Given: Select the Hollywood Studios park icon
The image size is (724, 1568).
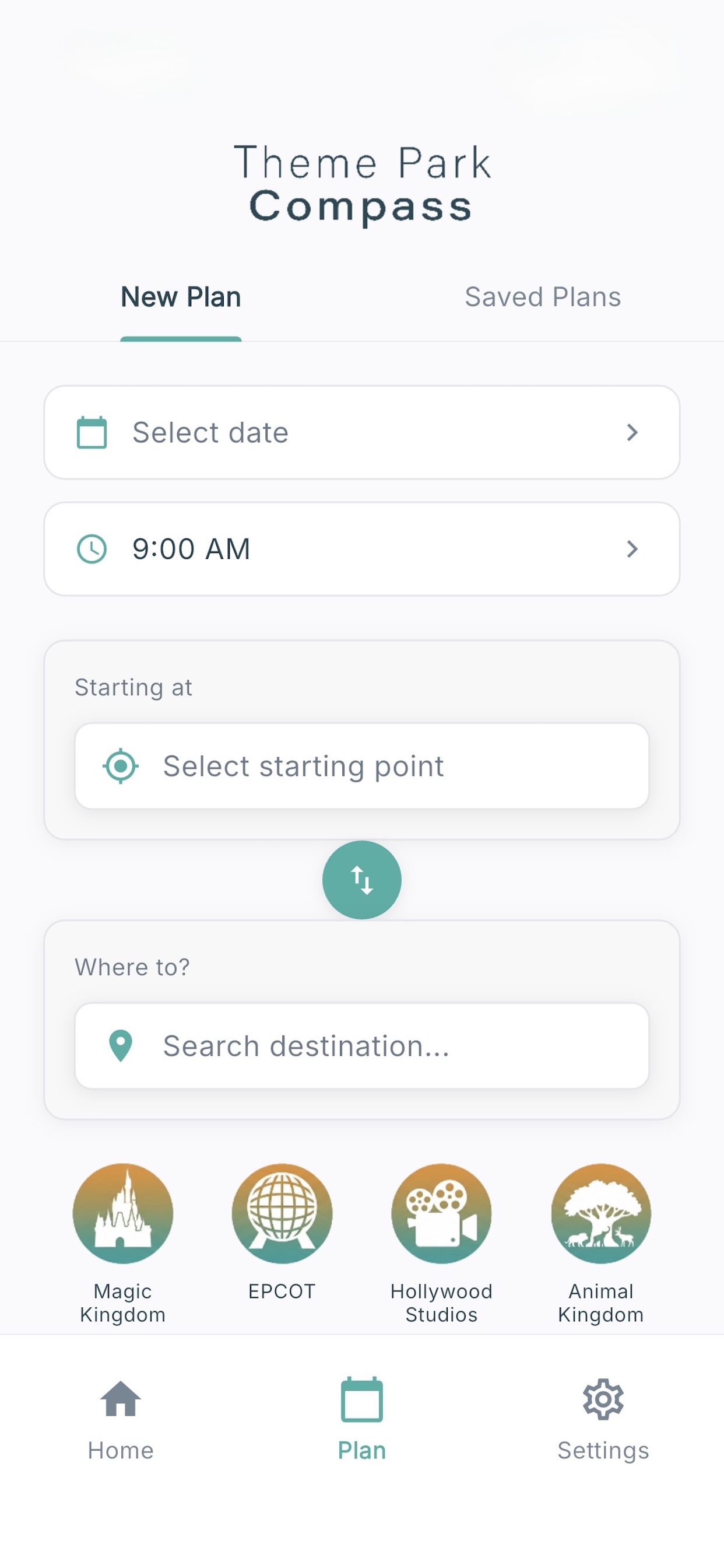Looking at the screenshot, I should [441, 1213].
